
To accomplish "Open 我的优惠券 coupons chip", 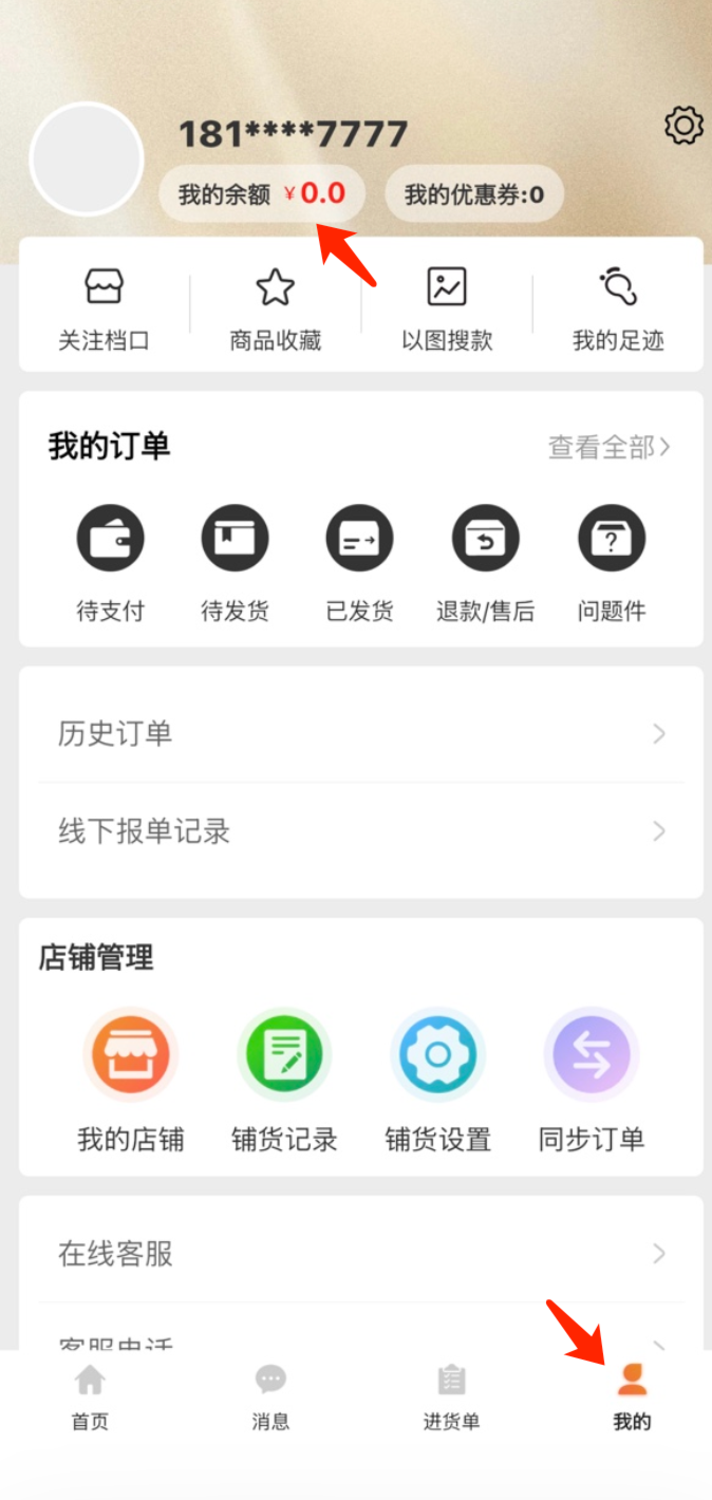I will tap(474, 194).
